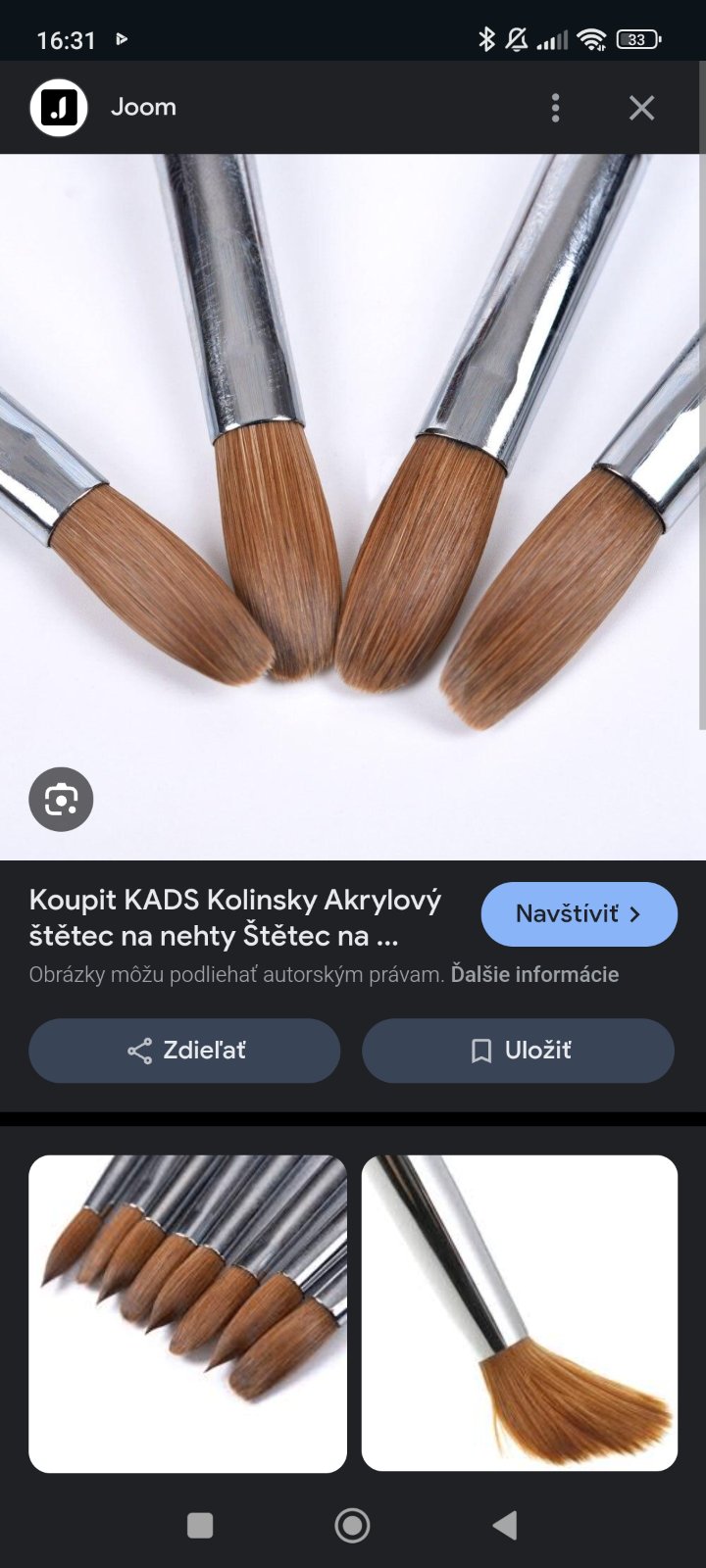This screenshot has width=706, height=1568.
Task: Save the image with Uložiť
Action: click(x=518, y=1051)
